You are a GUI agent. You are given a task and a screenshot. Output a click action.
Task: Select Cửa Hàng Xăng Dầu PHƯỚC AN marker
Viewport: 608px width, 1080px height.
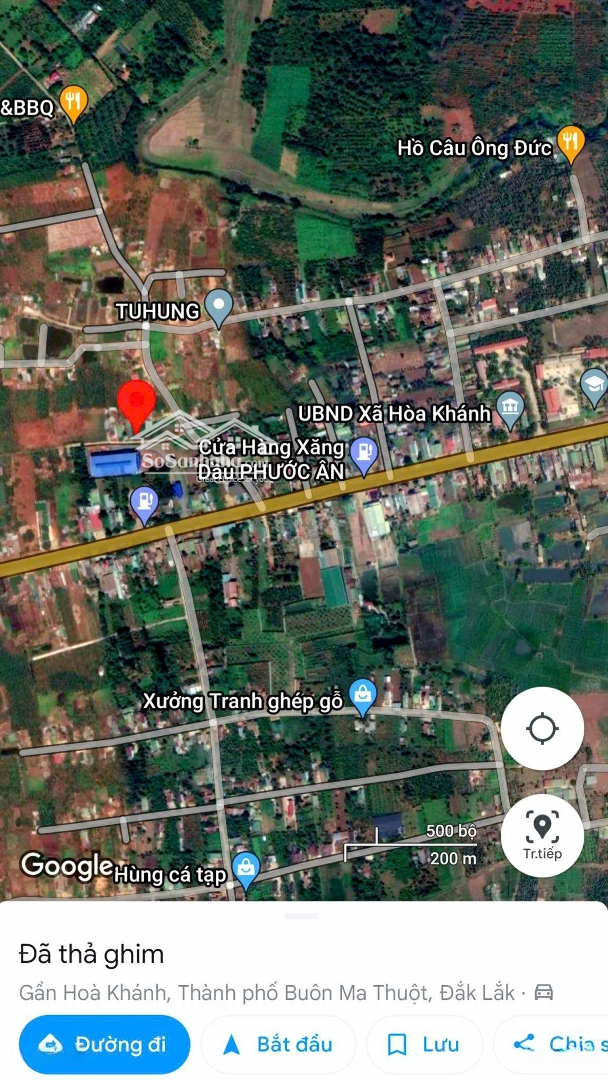coord(363,453)
